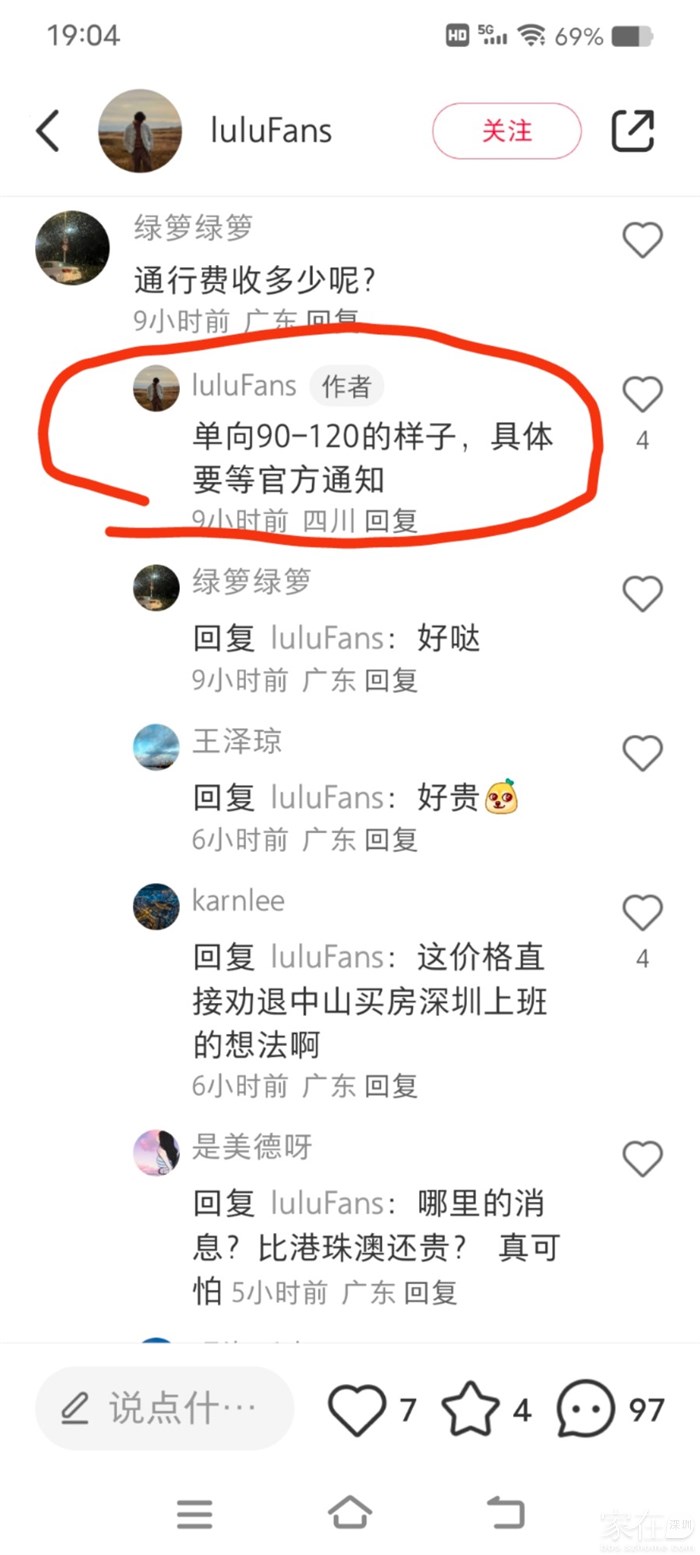Follow luluFans with the 关注 button
The image size is (700, 1555).
point(506,131)
